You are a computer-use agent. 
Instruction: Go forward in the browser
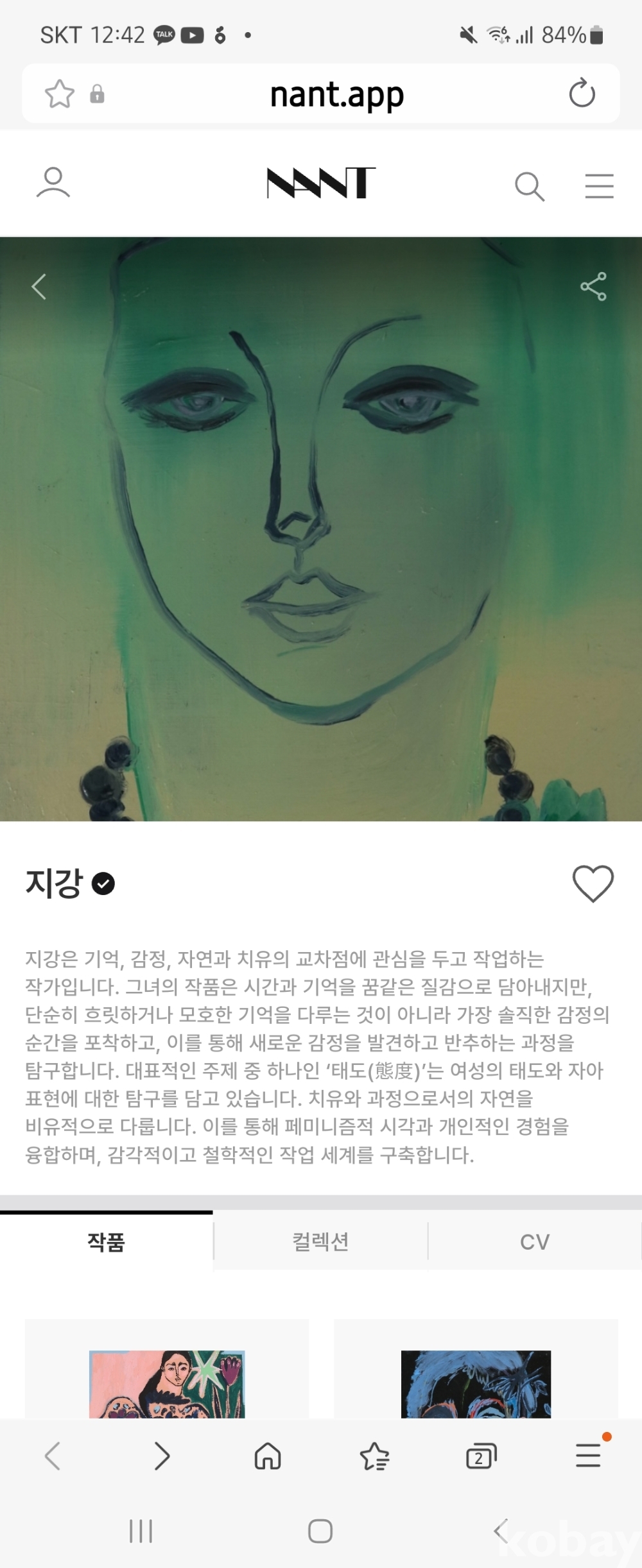point(162,1456)
